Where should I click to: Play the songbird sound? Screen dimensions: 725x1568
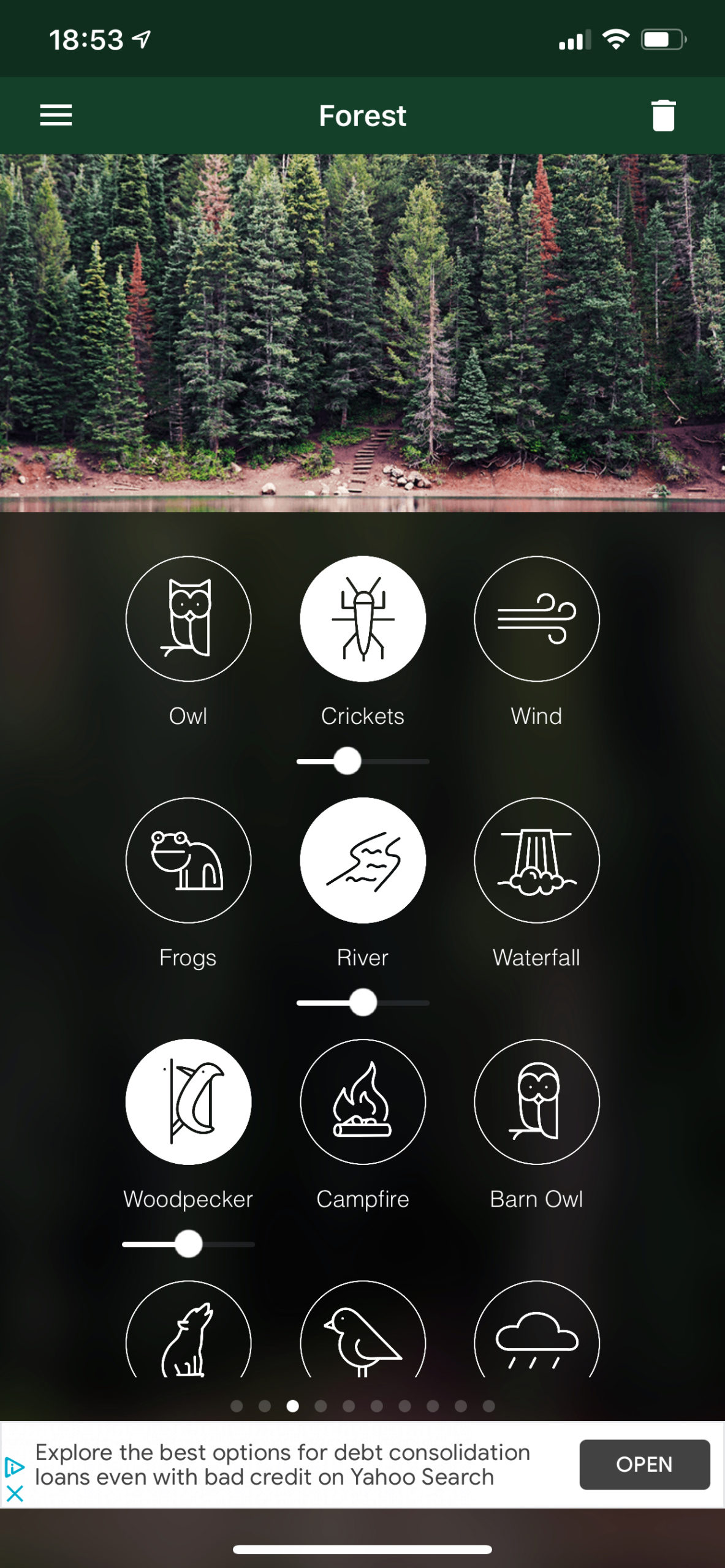[363, 1329]
